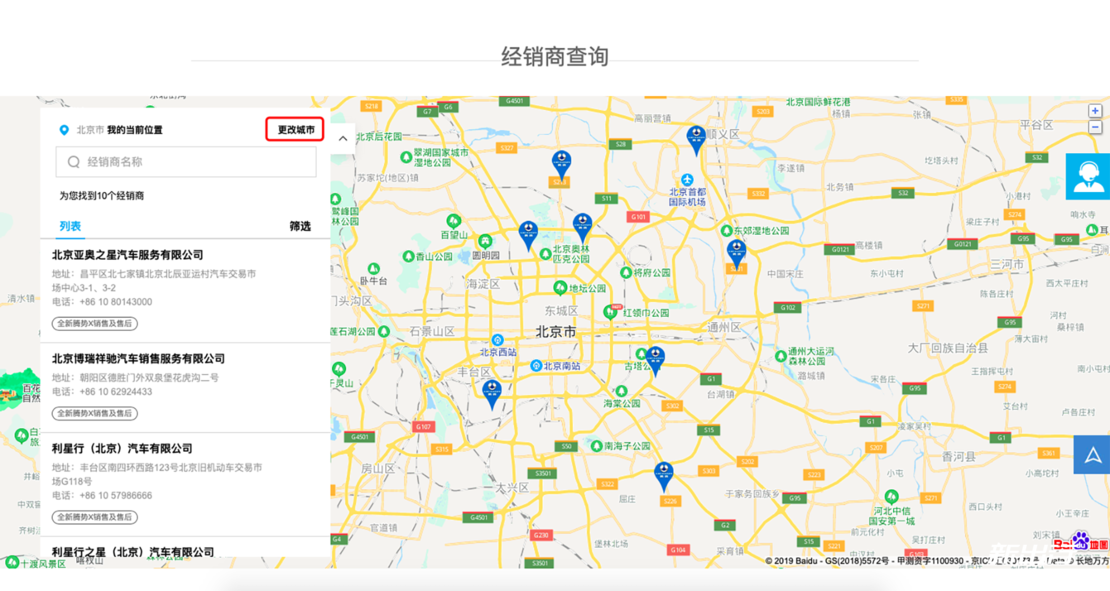
Task: Open 利星行（北京）汽车有限公司 dealer entry
Action: coord(122,449)
